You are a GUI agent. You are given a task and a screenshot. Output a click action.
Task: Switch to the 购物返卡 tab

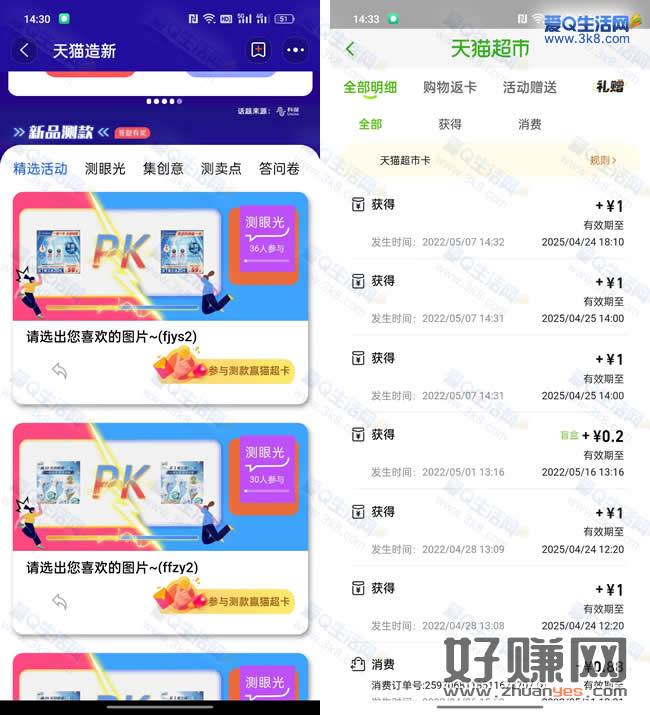coord(450,87)
